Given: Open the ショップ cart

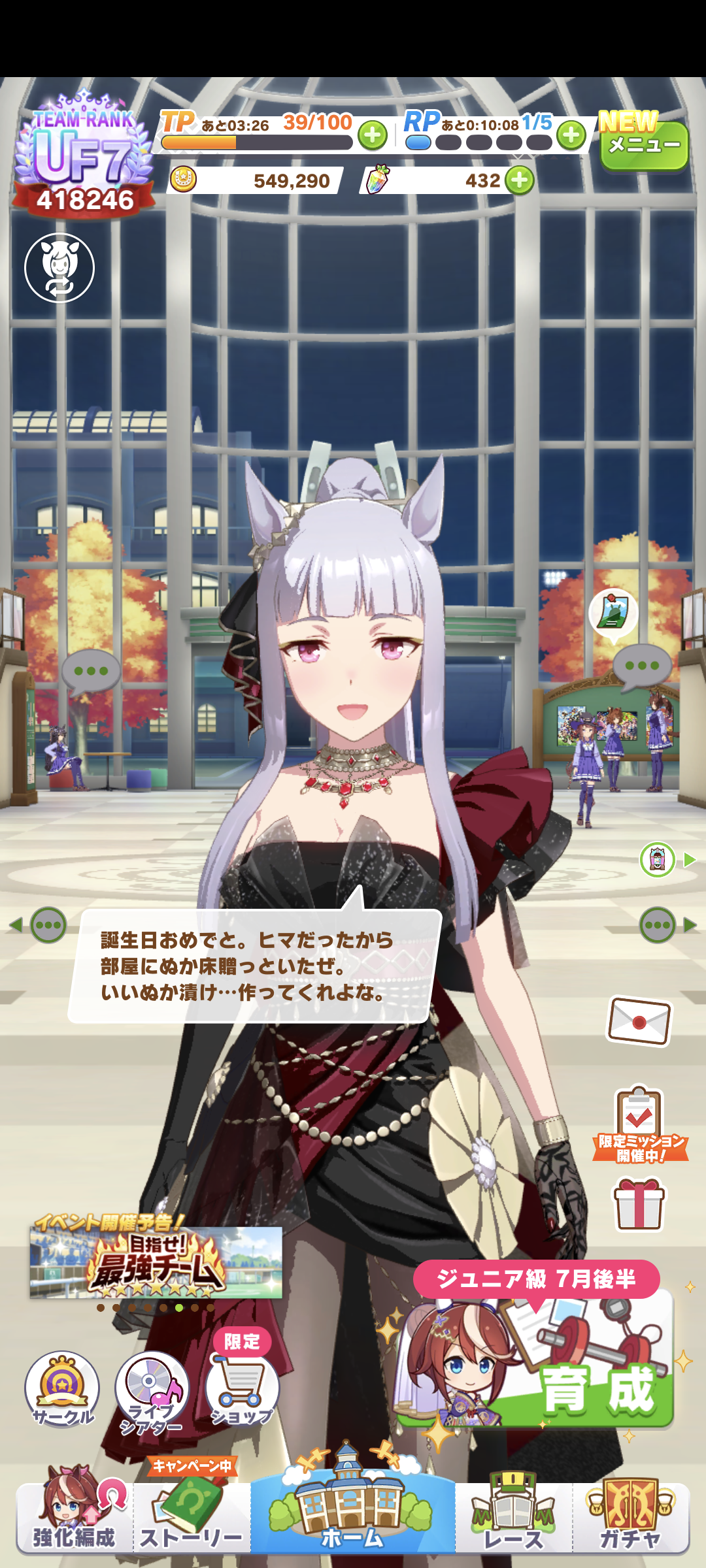Looking at the screenshot, I should point(242,1389).
